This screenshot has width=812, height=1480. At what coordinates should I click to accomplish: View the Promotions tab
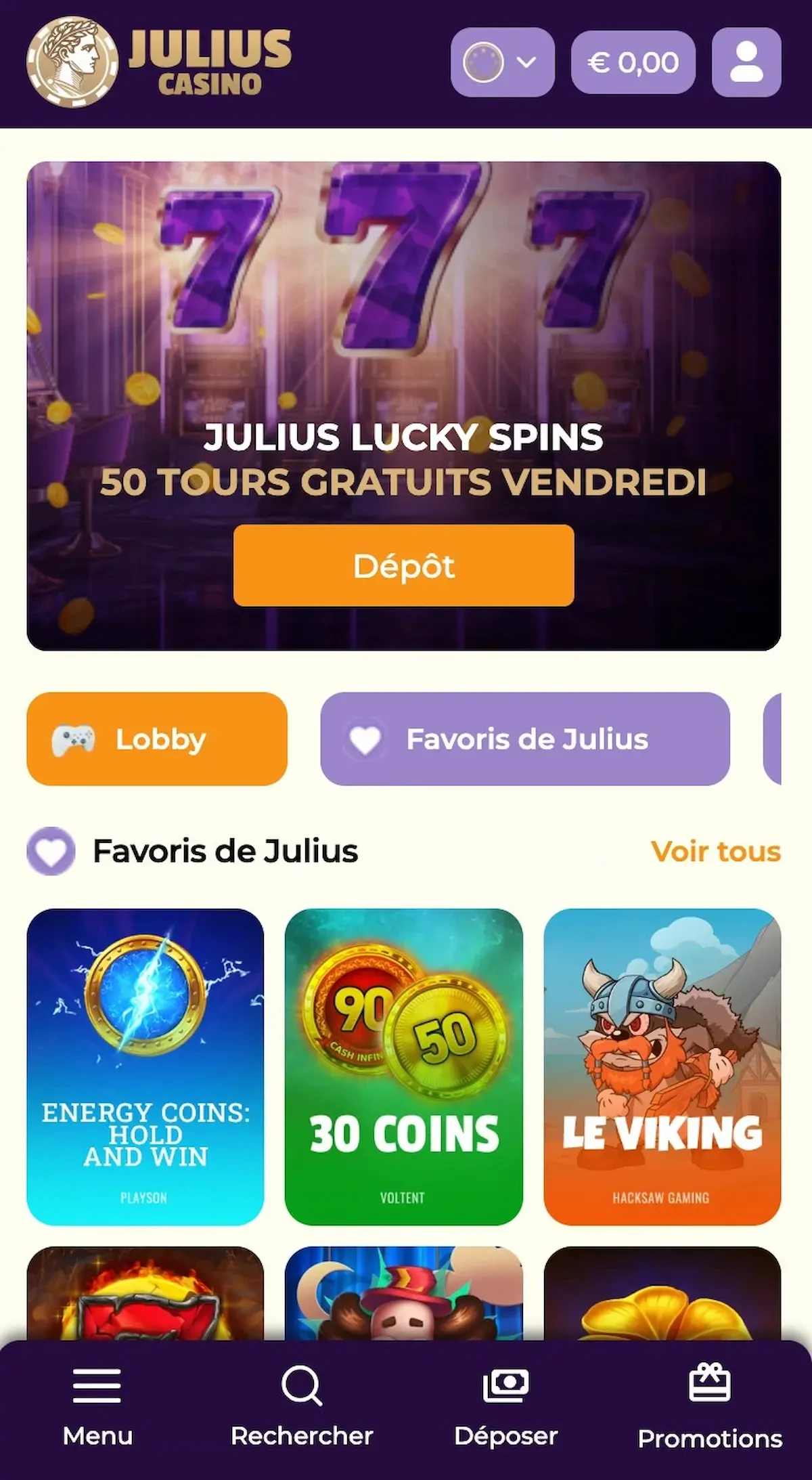(710, 1408)
